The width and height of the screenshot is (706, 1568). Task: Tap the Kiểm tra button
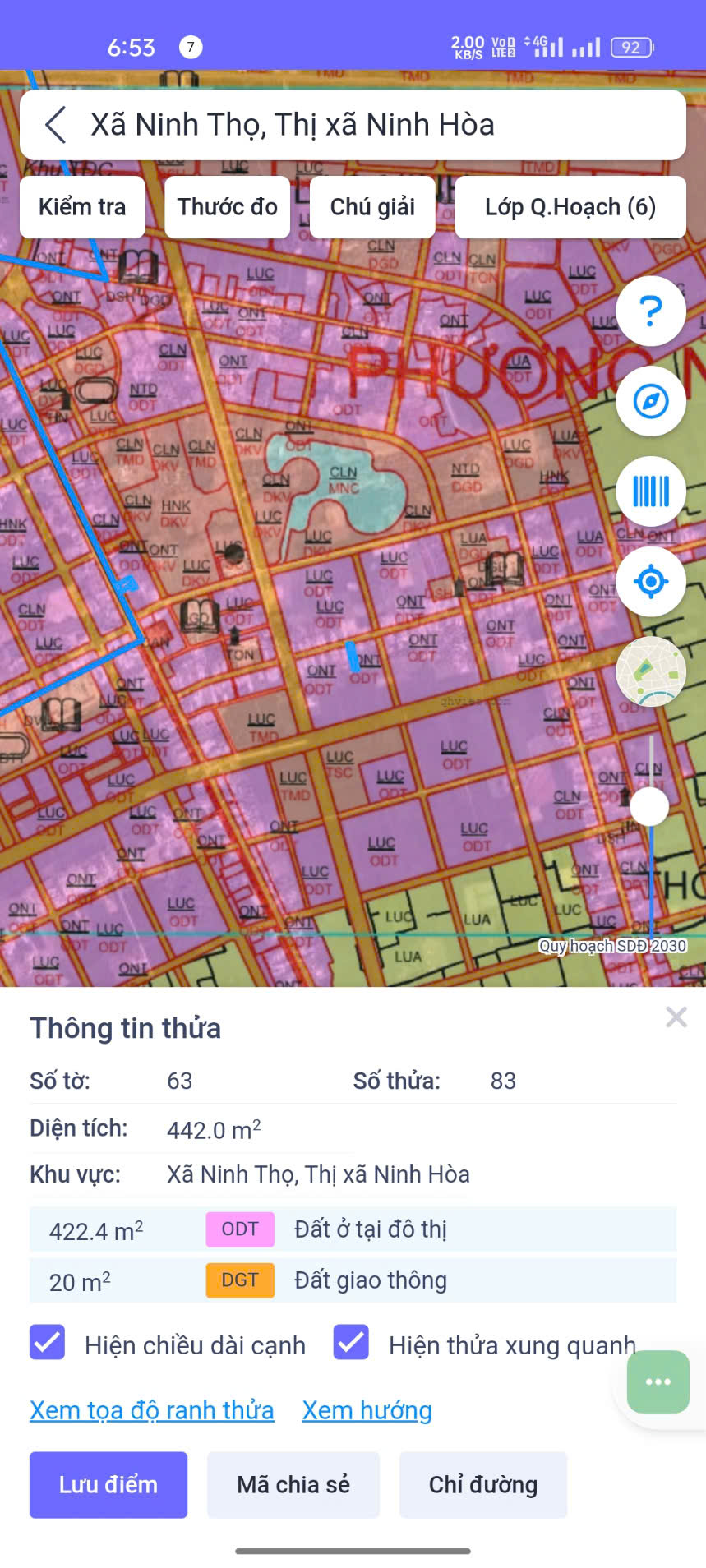pos(82,207)
